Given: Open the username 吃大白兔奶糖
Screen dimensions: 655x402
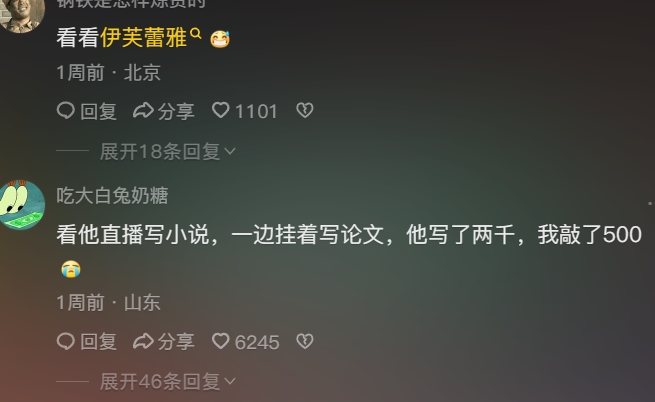Looking at the screenshot, I should [x=112, y=195].
